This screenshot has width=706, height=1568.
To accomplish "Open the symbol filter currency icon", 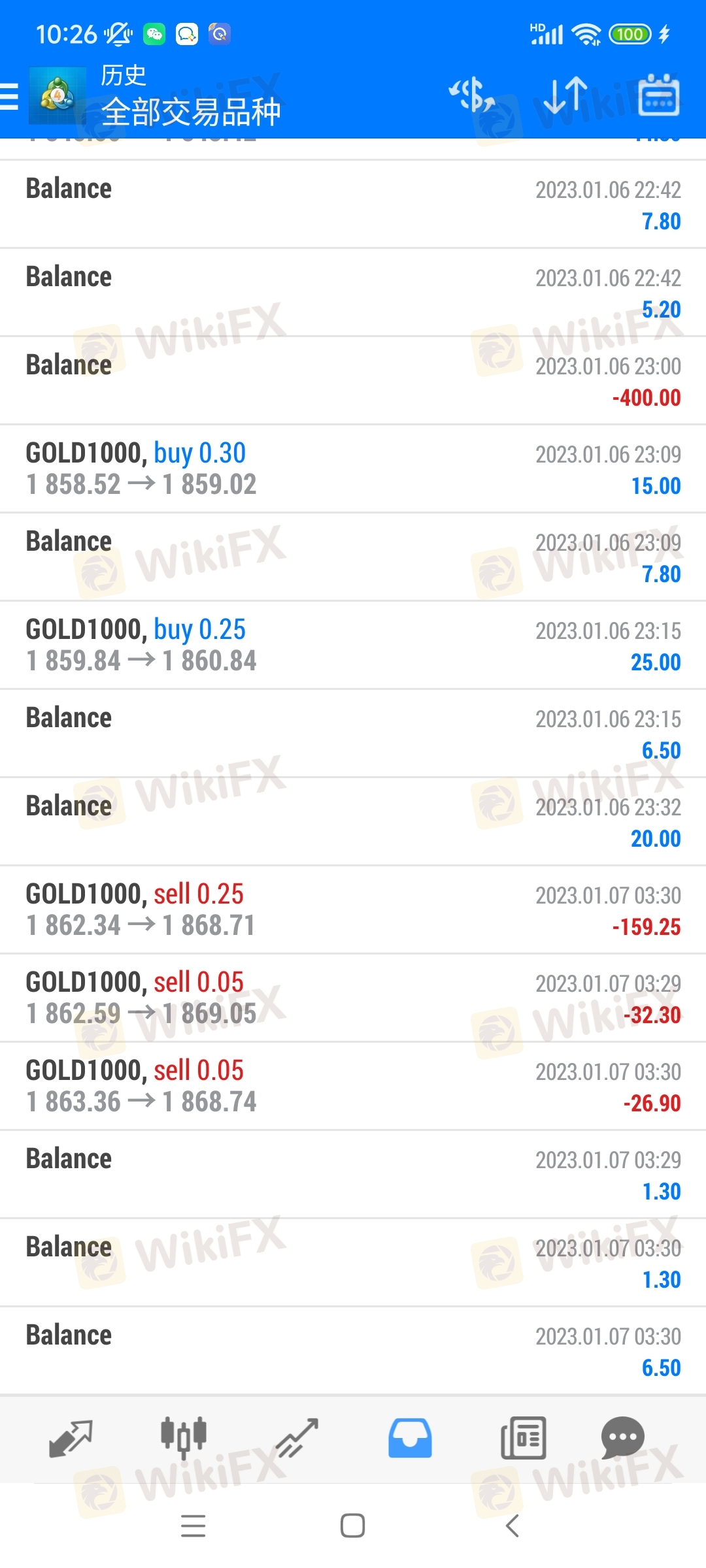I will (x=471, y=95).
